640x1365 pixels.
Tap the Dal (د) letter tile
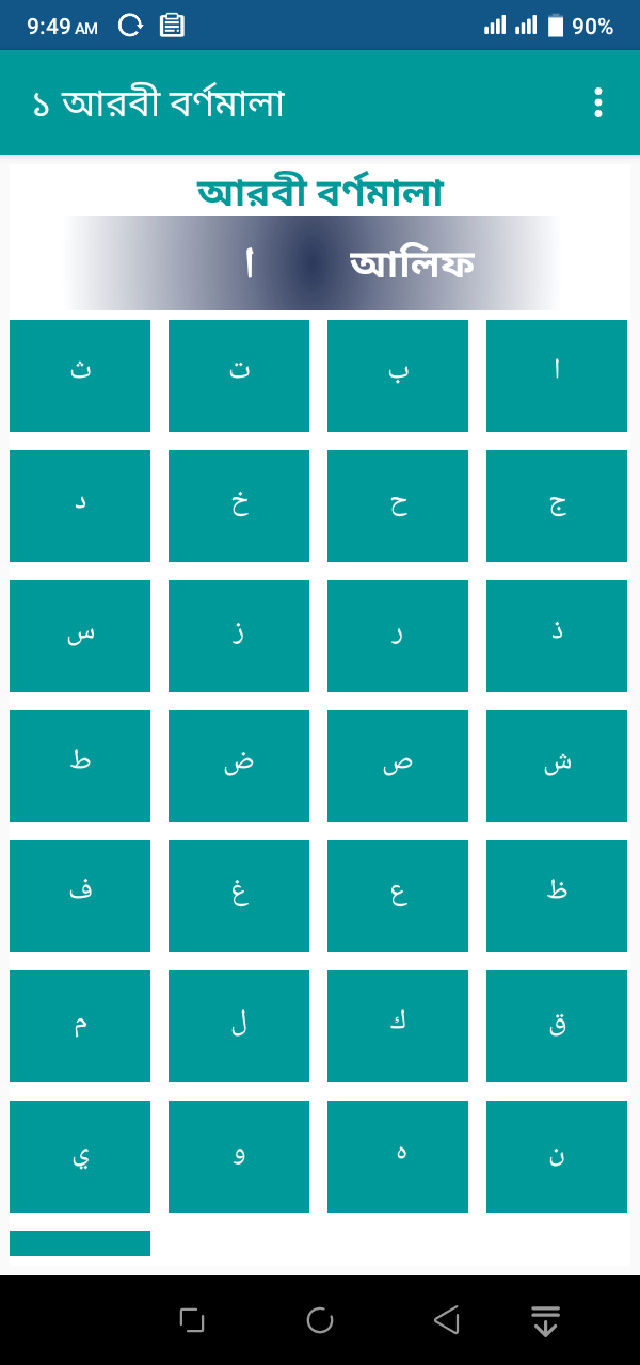click(80, 506)
